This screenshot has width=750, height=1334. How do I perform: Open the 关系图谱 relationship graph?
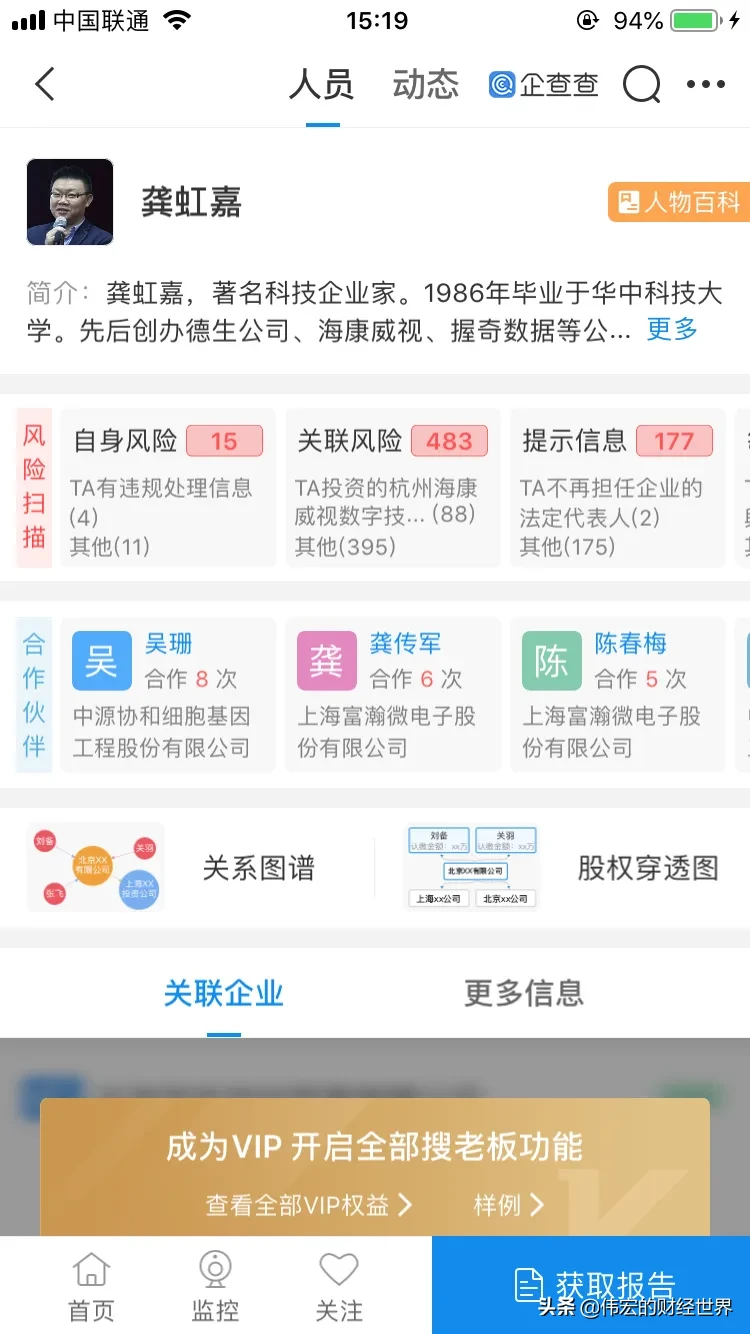click(190, 868)
